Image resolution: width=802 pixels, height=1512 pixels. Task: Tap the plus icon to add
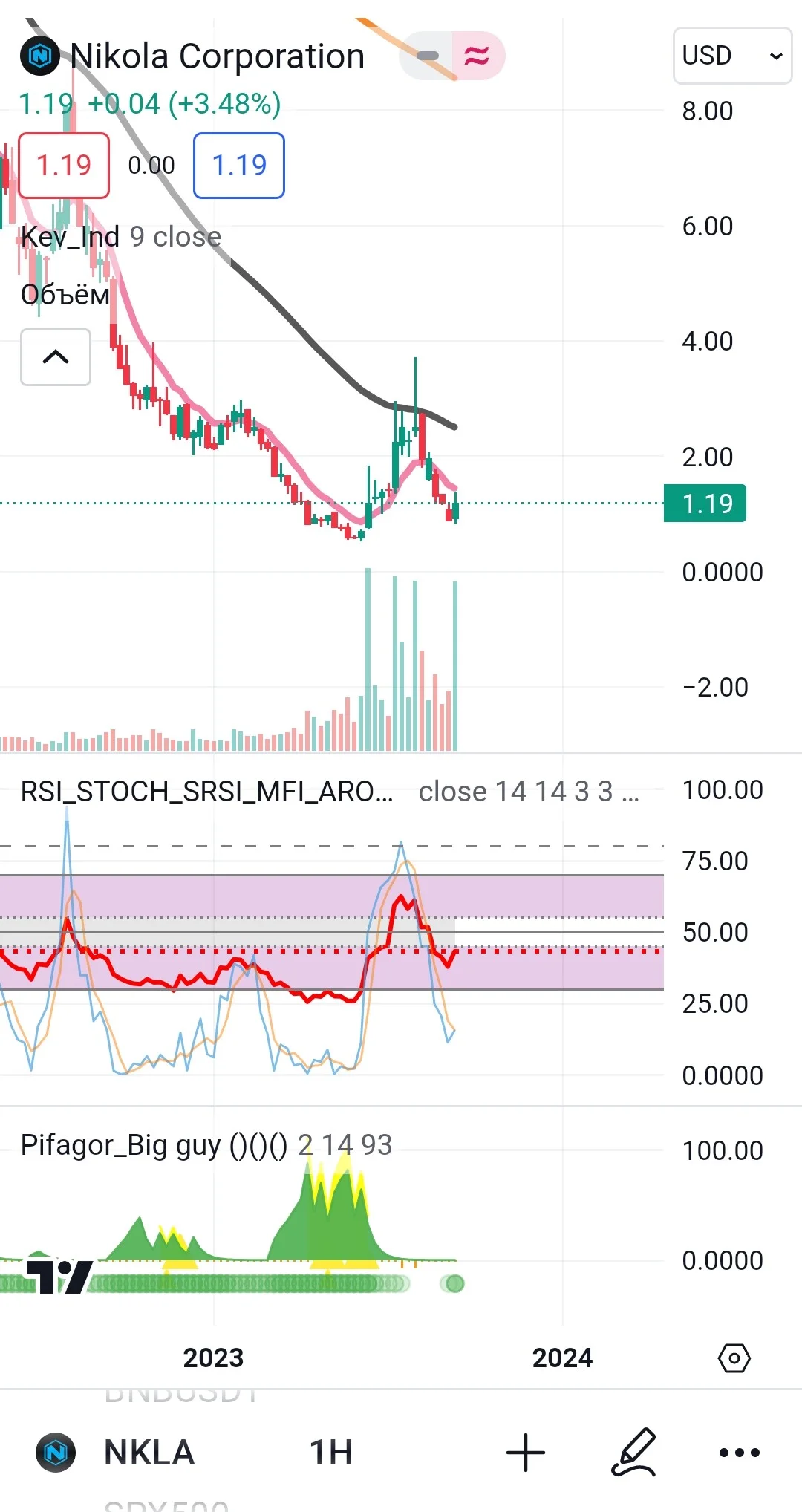(526, 1453)
